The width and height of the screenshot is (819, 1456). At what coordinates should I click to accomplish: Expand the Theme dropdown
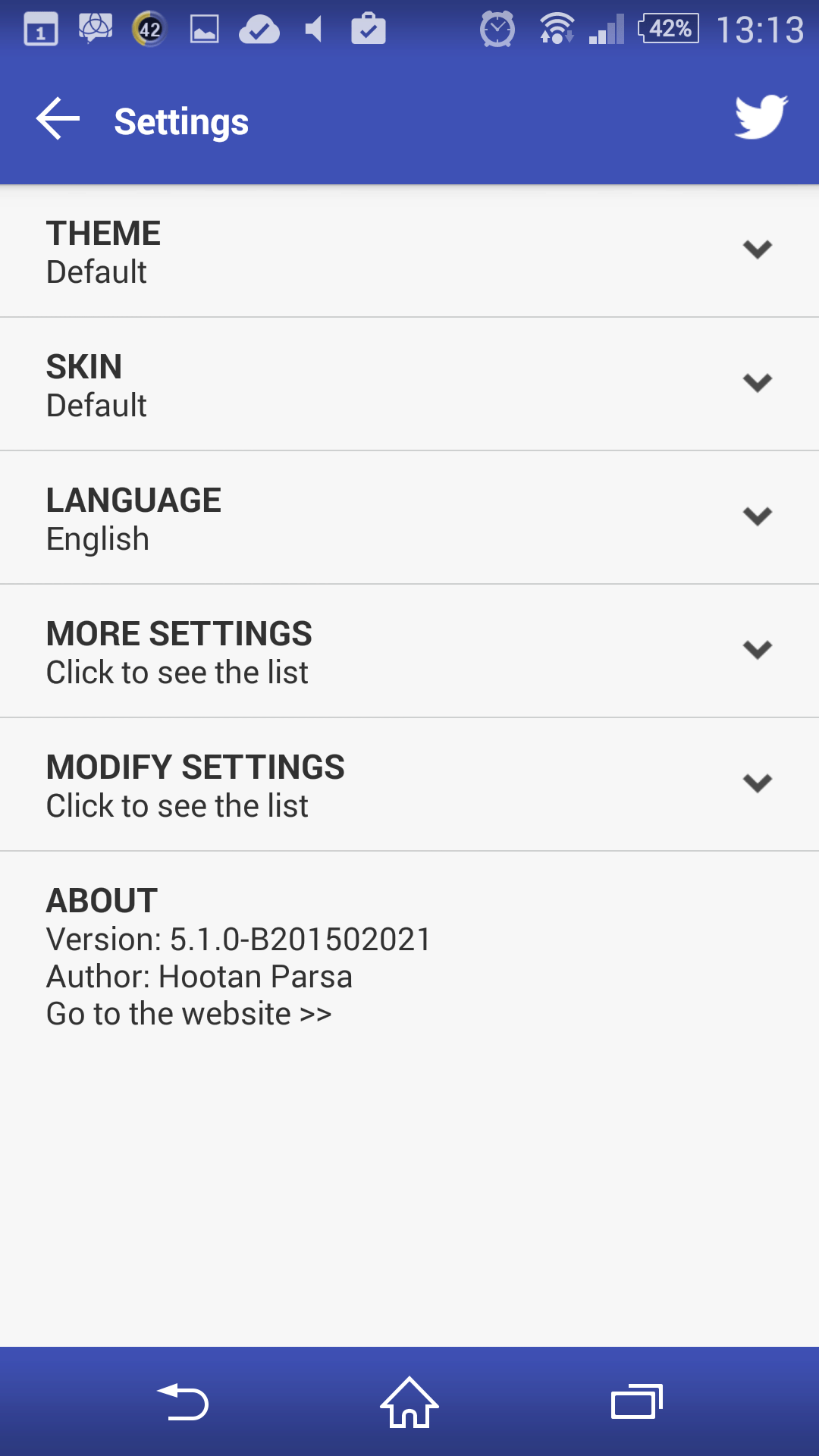409,251
